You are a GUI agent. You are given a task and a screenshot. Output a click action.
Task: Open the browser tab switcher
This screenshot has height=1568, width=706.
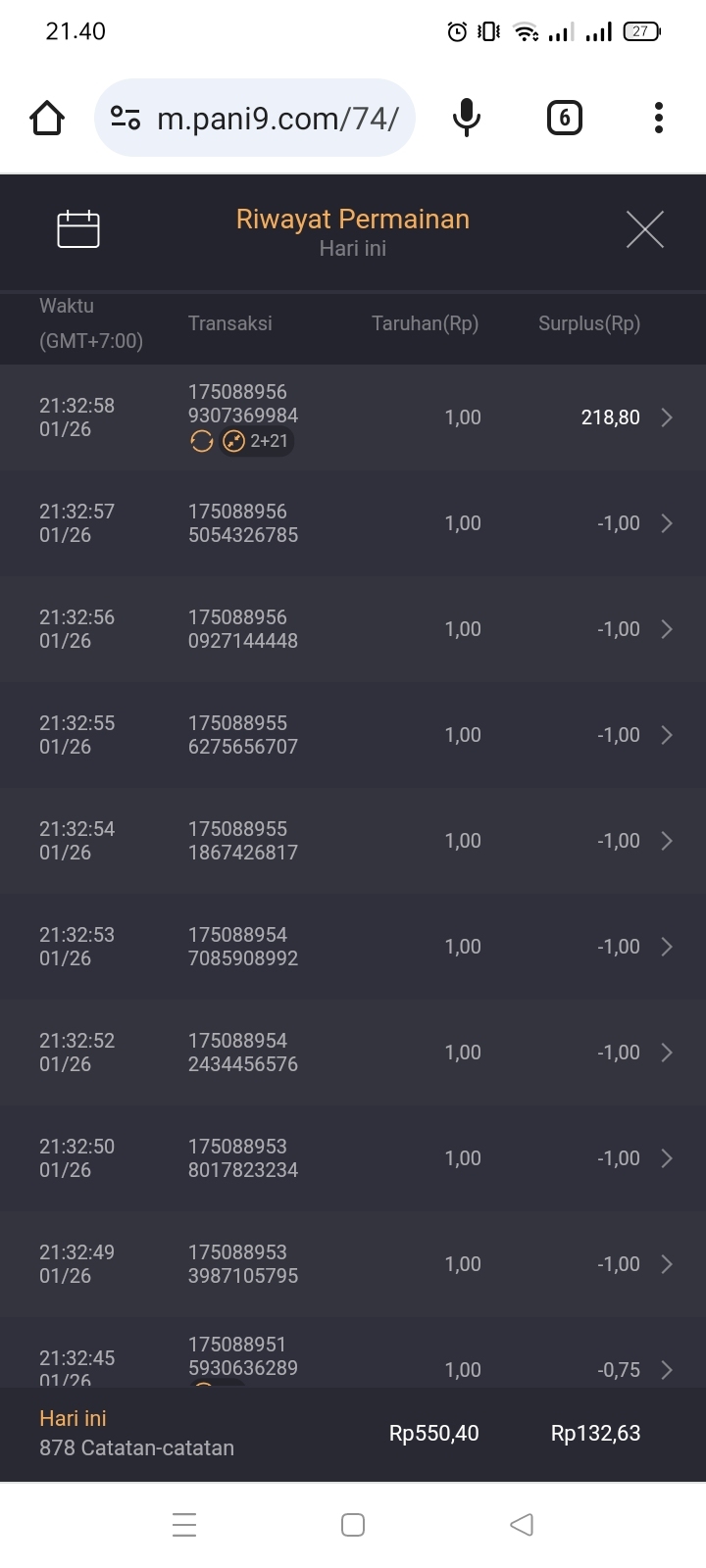[564, 119]
